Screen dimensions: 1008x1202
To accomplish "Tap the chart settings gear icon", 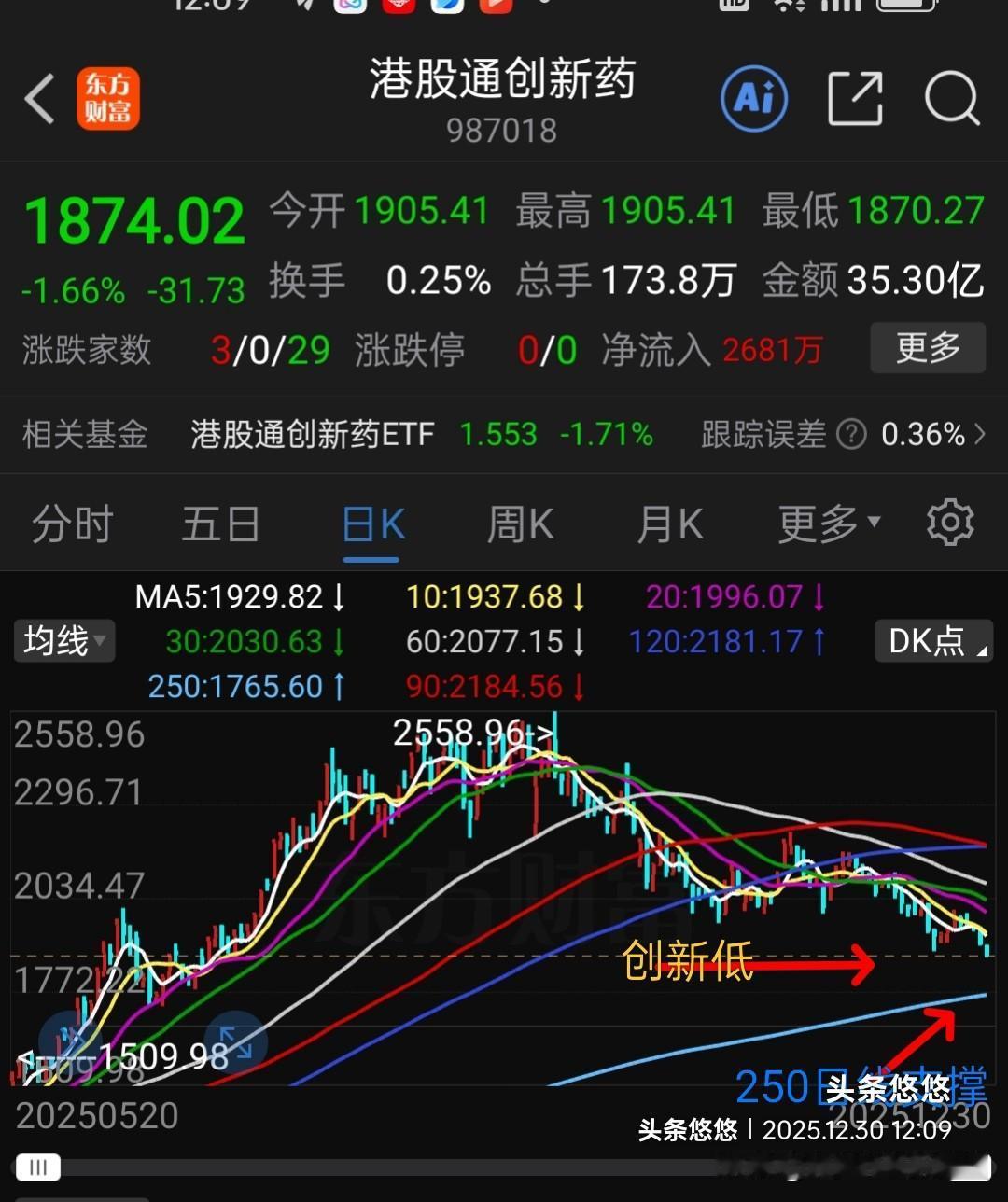I will [x=951, y=524].
